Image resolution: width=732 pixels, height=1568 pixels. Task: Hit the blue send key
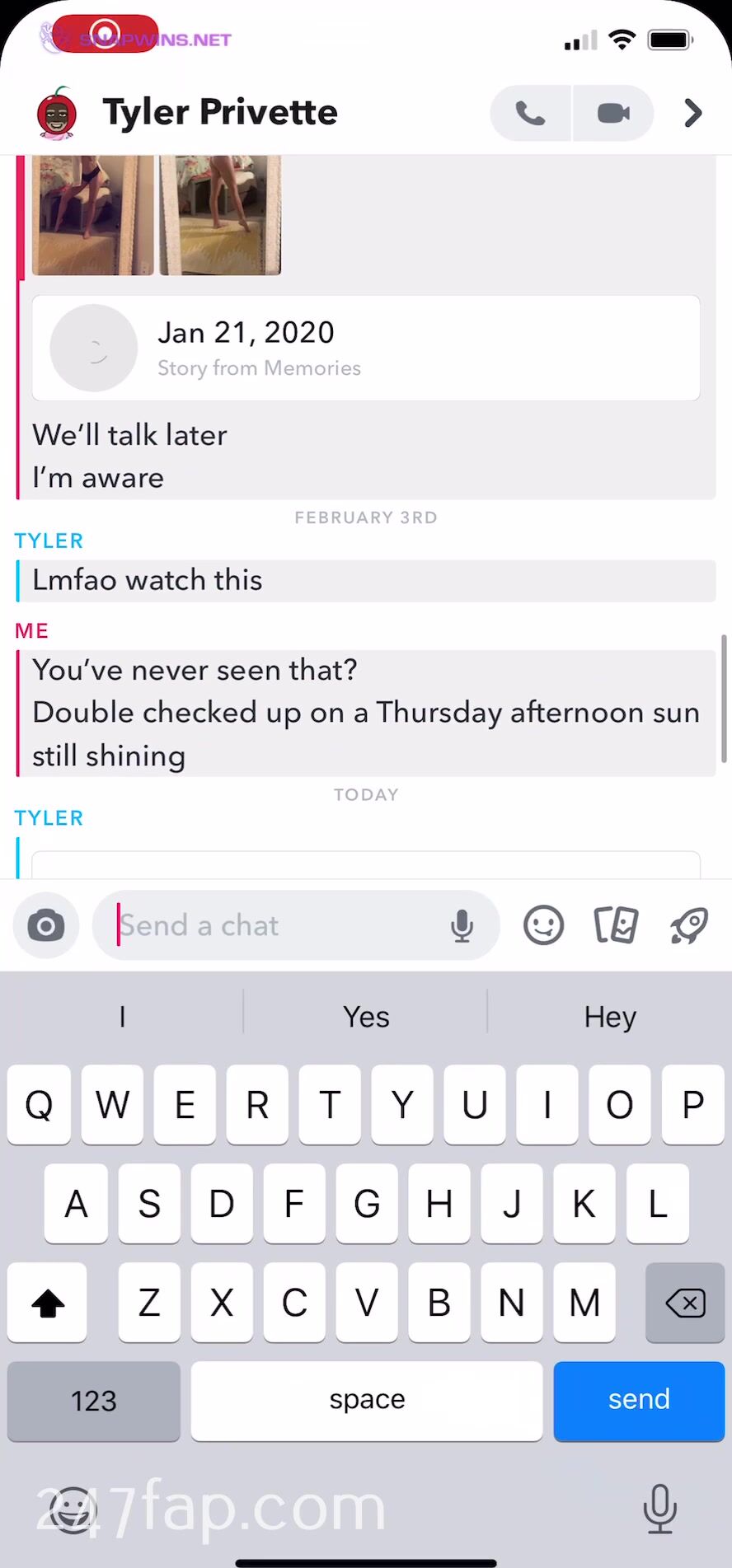point(639,1400)
